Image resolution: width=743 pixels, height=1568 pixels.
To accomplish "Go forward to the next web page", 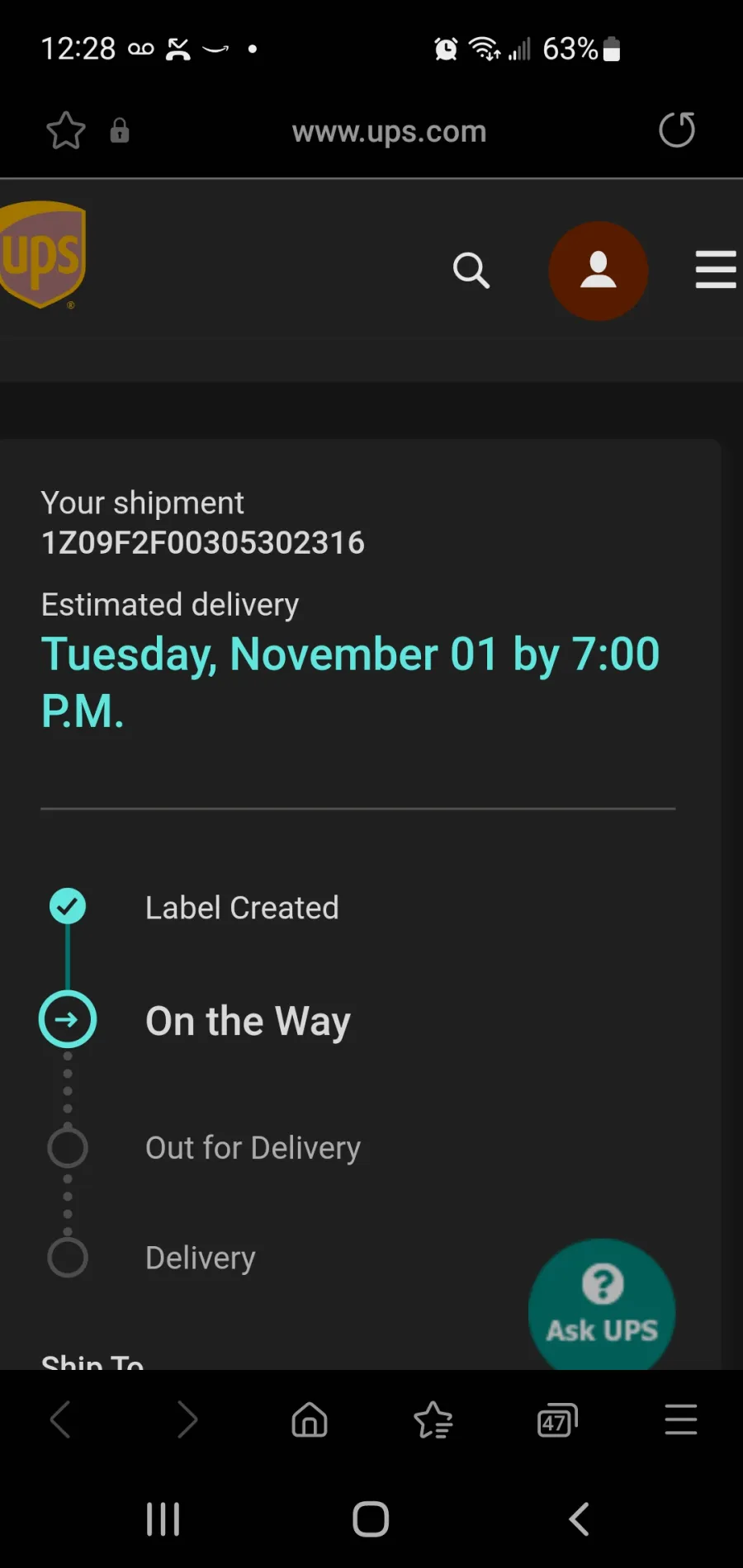I will click(x=187, y=1420).
